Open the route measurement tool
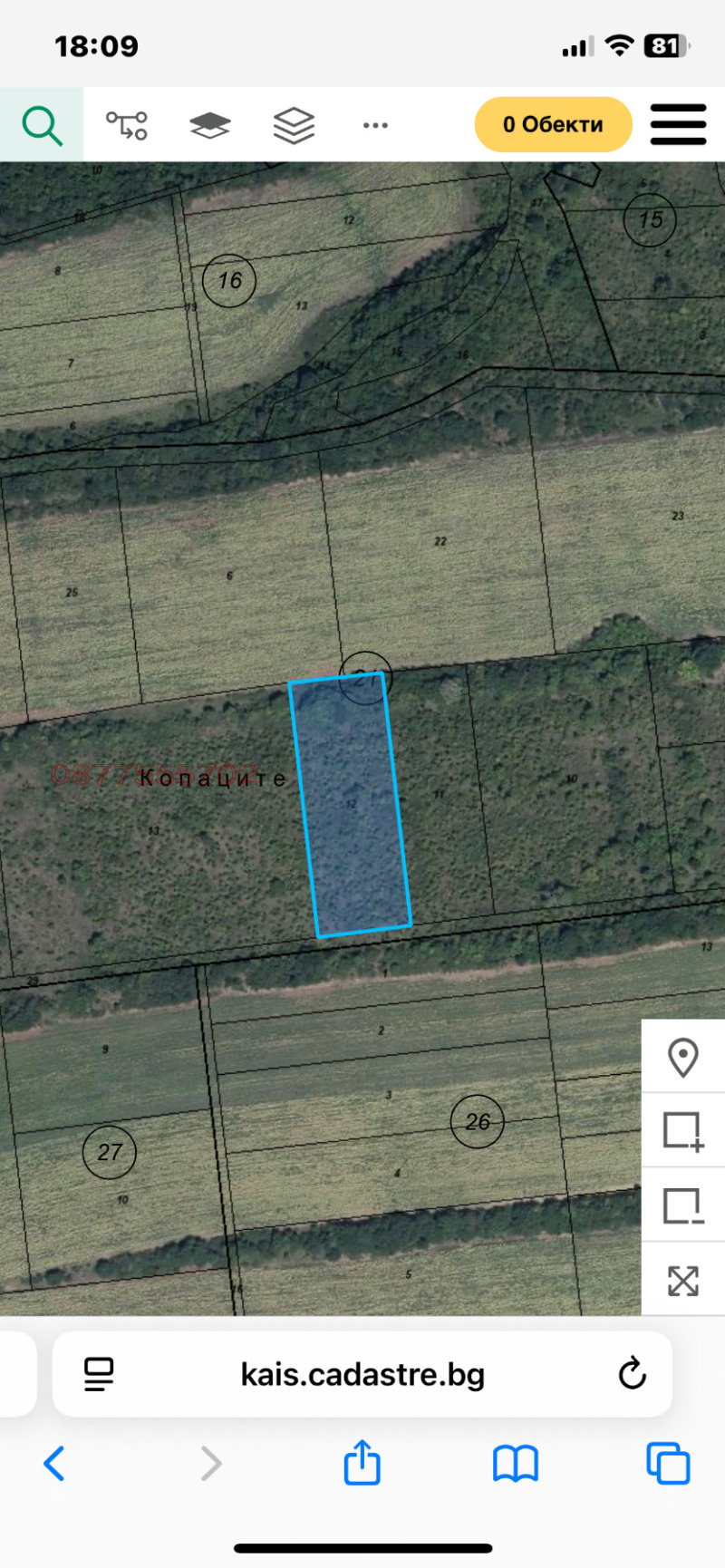The height and width of the screenshot is (1568, 725). 127,125
